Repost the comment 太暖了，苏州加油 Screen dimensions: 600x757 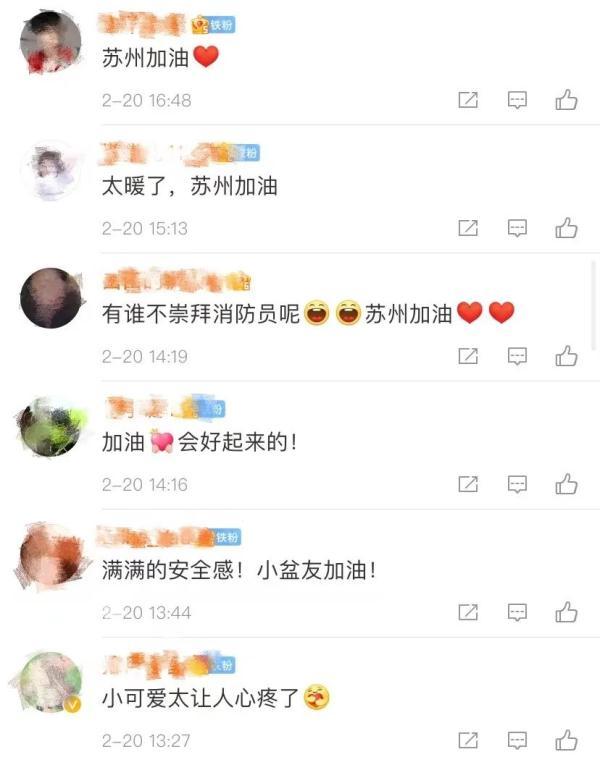[468, 228]
